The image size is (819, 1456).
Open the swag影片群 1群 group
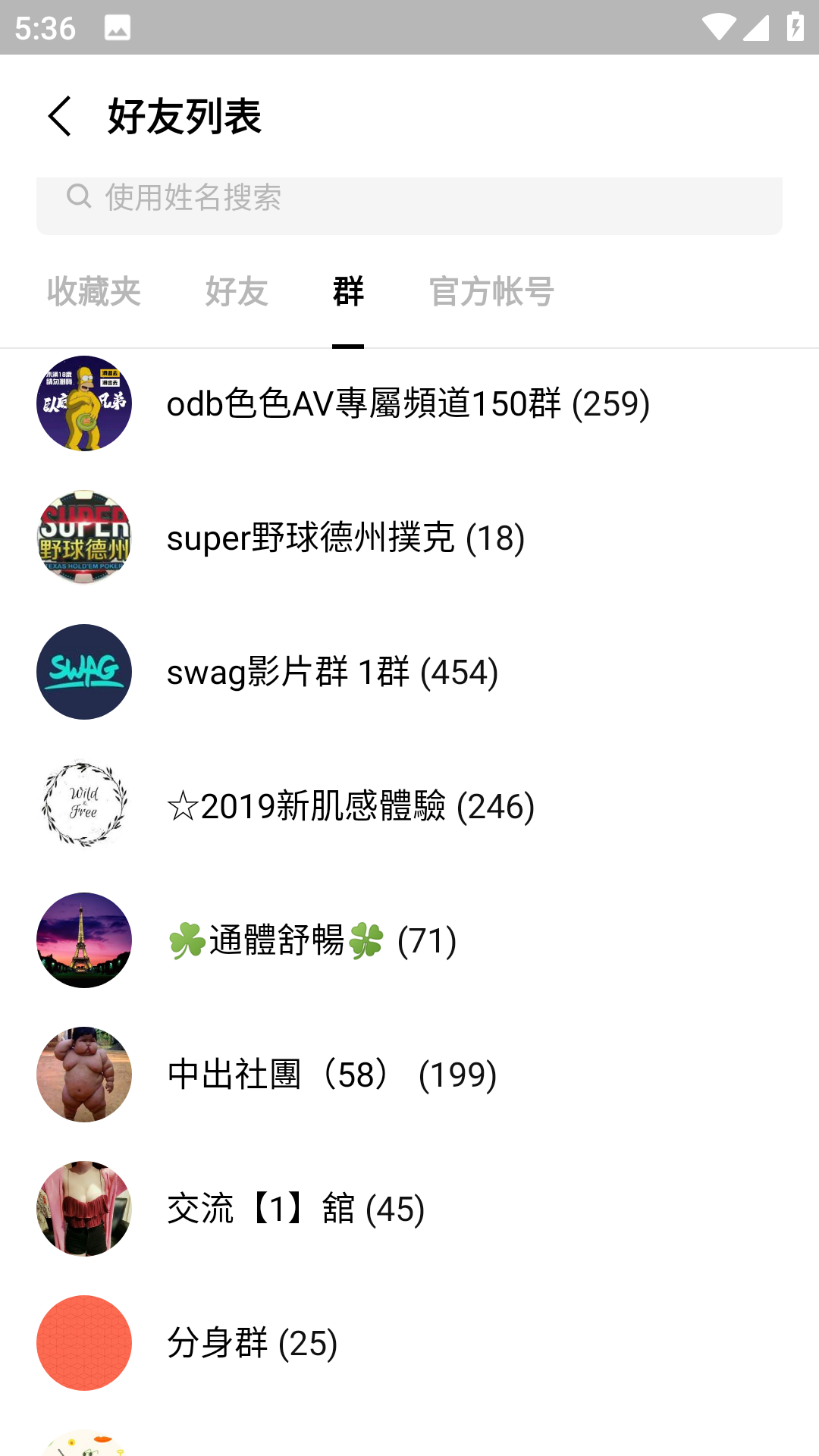[x=332, y=672]
